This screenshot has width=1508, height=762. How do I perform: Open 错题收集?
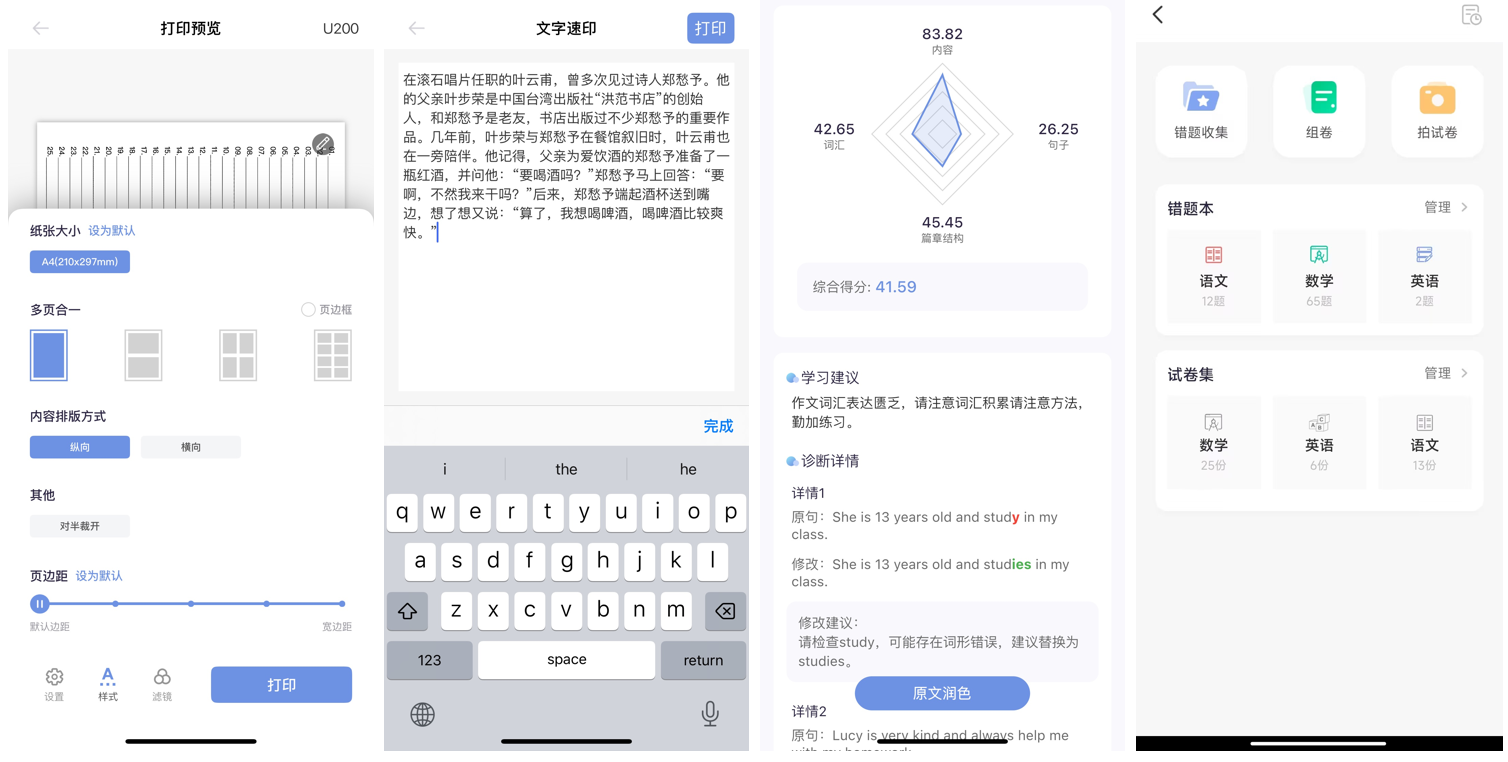tap(1201, 111)
